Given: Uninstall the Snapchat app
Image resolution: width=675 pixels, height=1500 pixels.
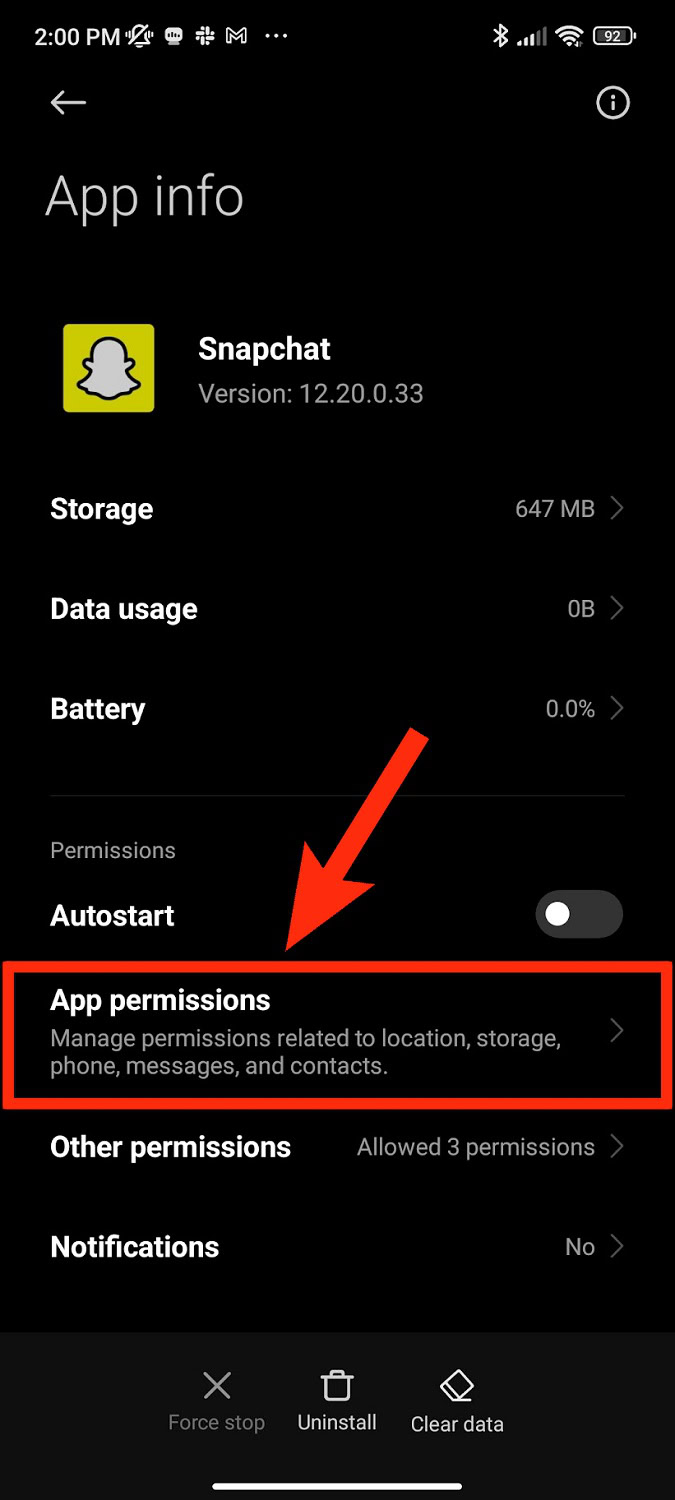Looking at the screenshot, I should 337,1402.
